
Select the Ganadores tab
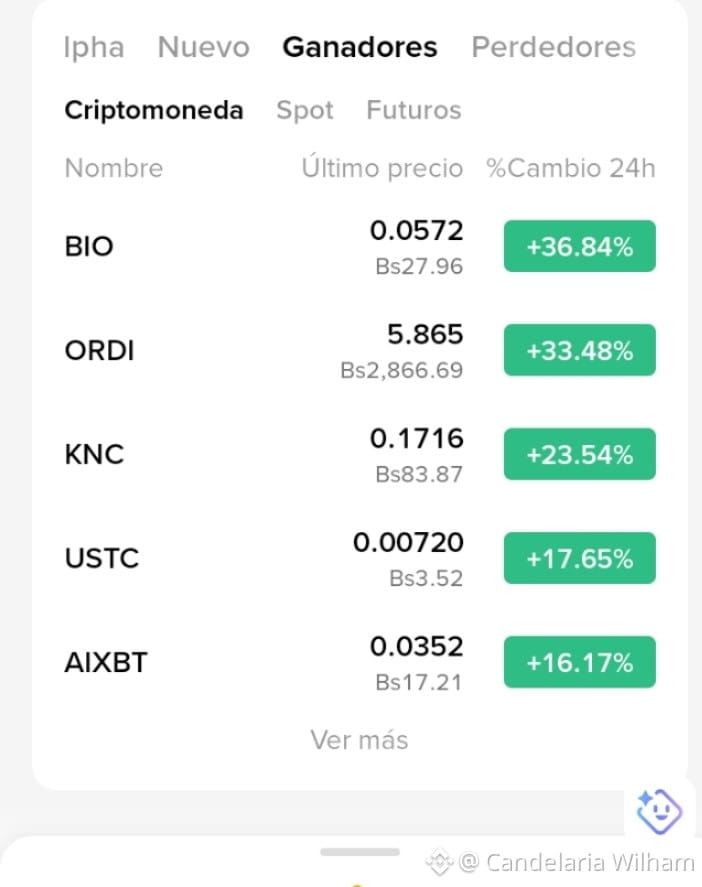coord(360,47)
